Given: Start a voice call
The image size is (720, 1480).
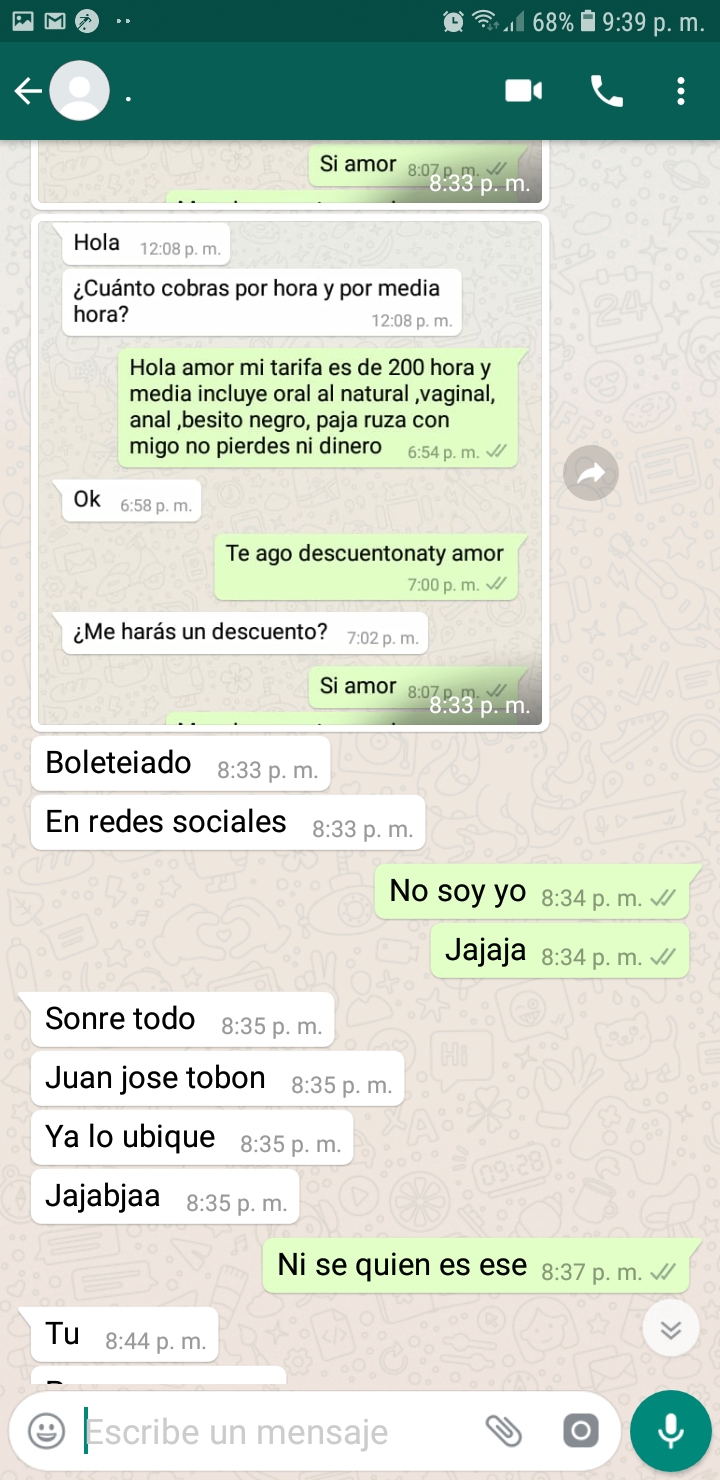Looking at the screenshot, I should tap(606, 92).
